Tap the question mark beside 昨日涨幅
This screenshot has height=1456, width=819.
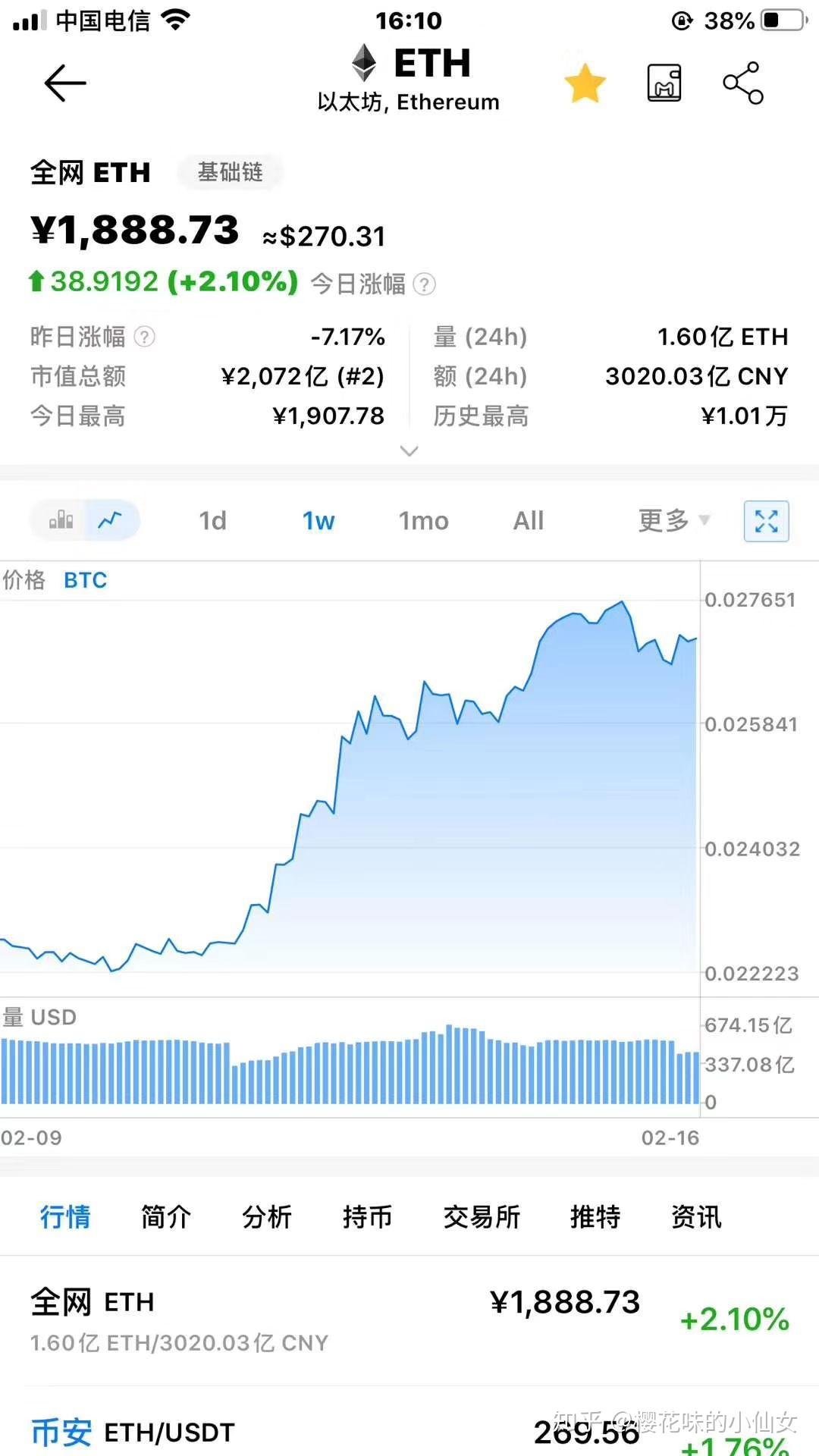[x=144, y=337]
